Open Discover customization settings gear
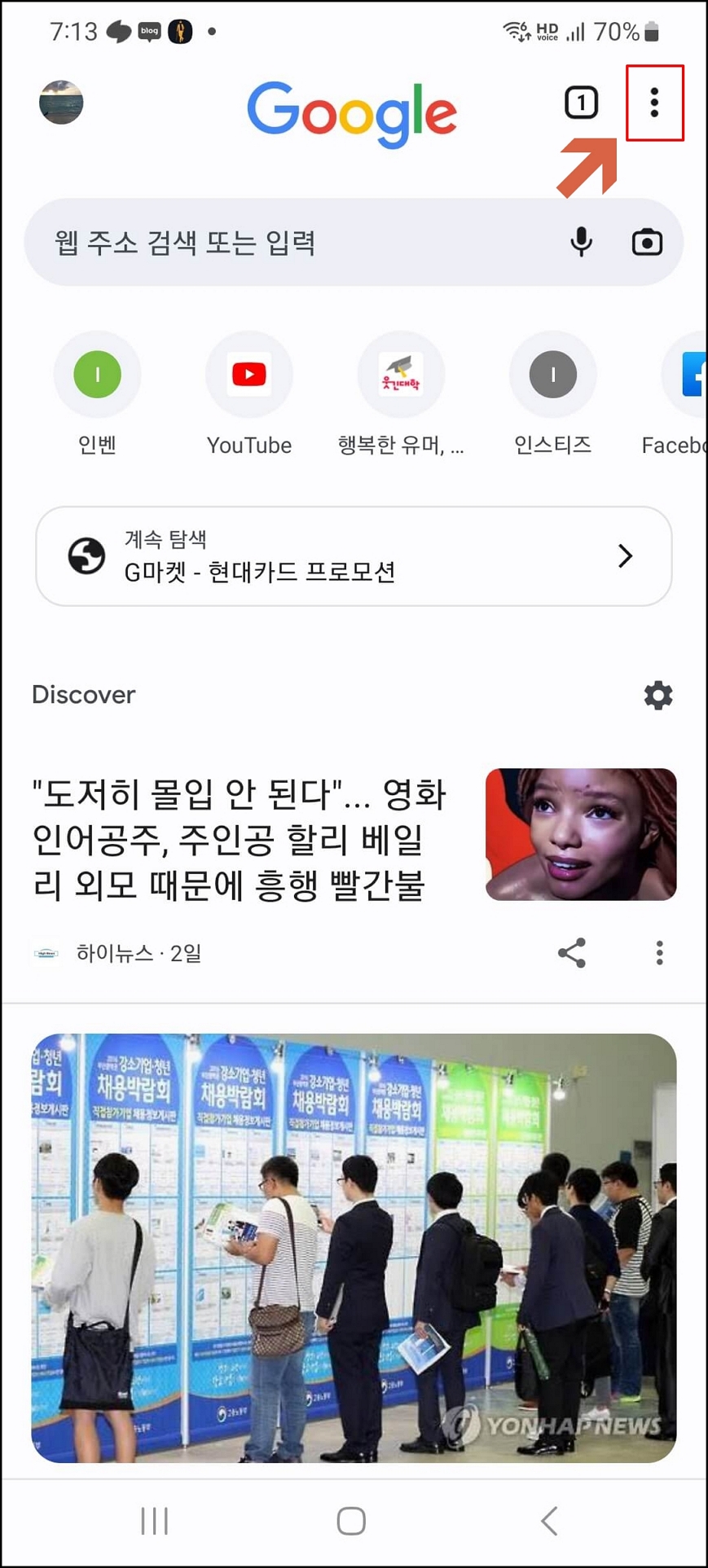 (657, 695)
